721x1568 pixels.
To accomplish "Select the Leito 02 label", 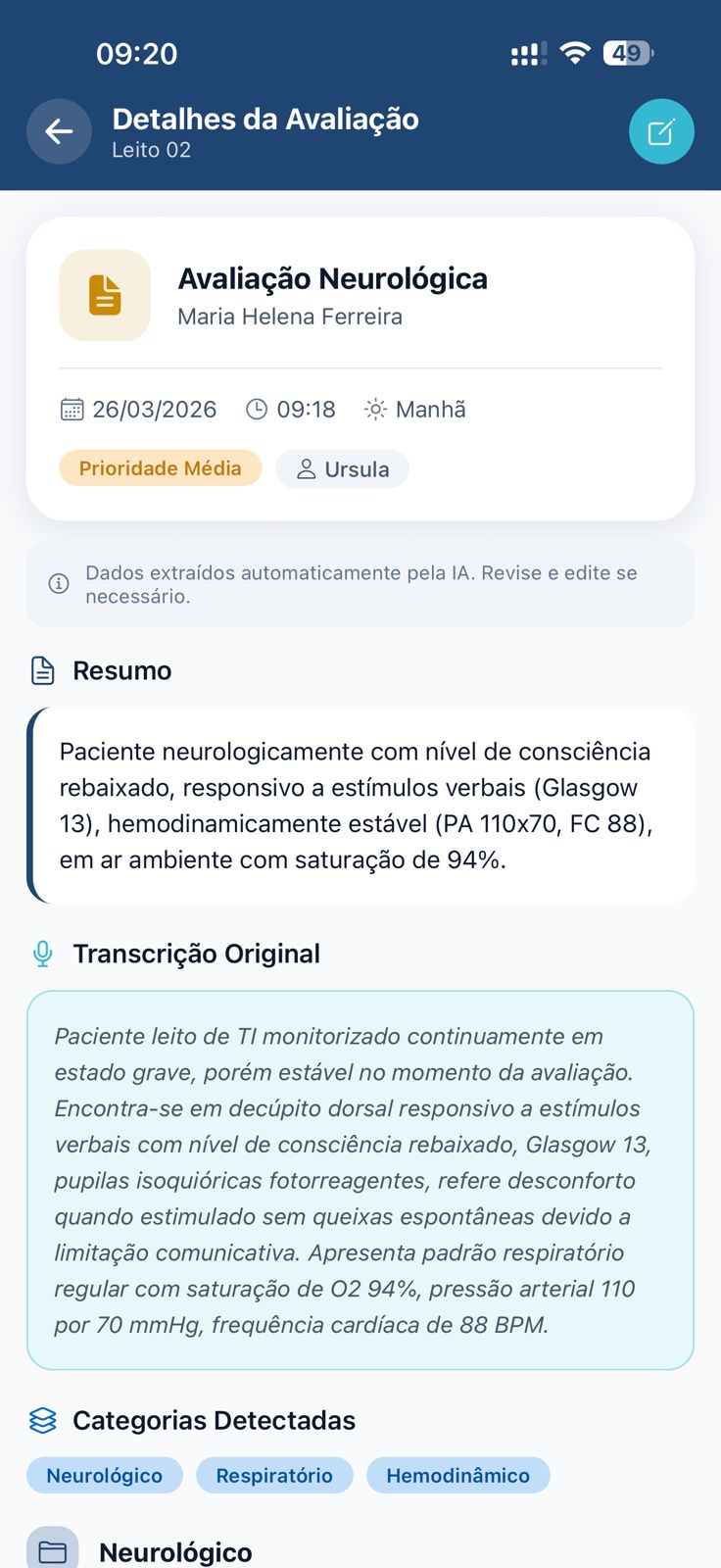I will pos(152,150).
